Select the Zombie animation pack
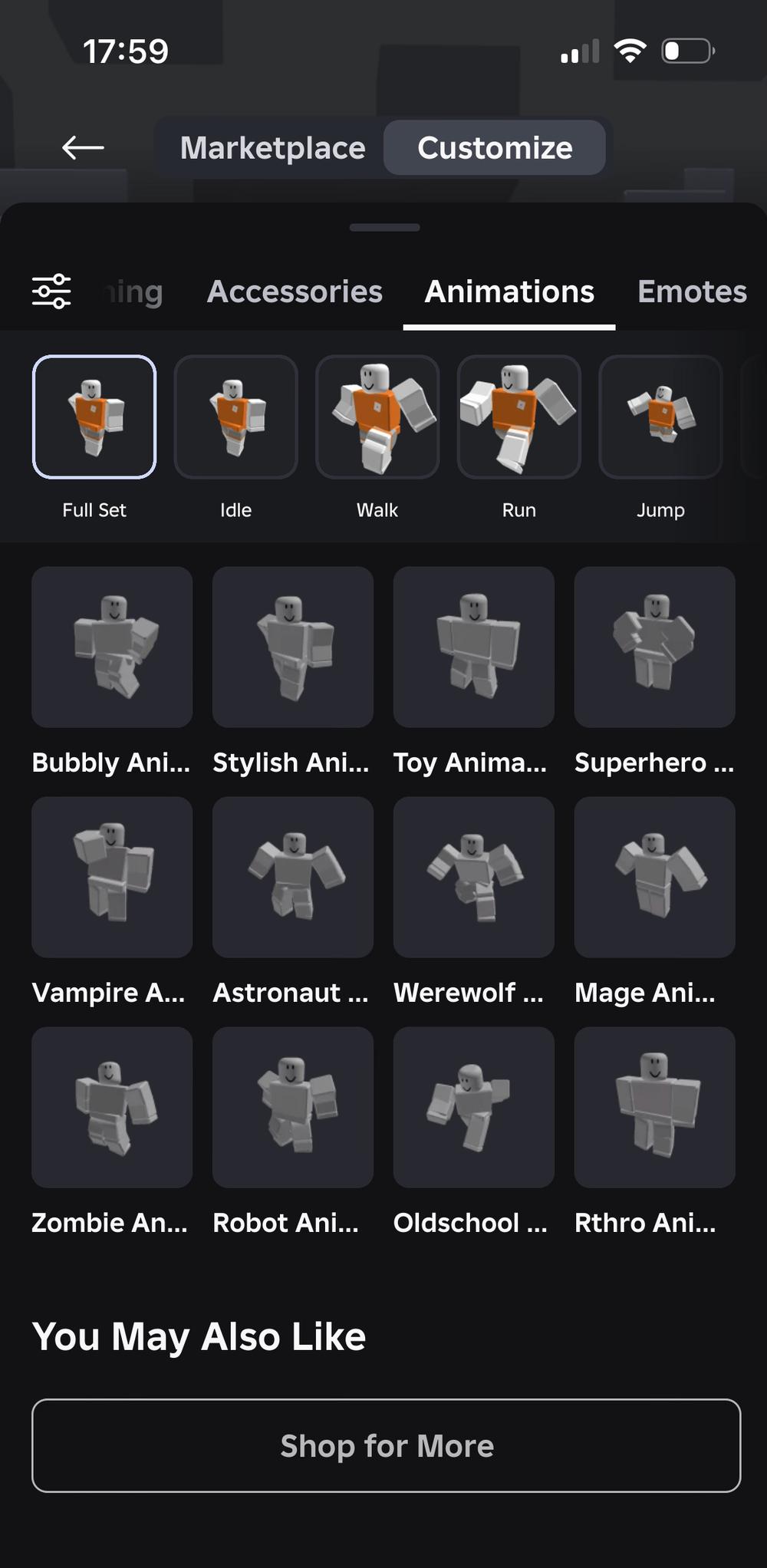 tap(112, 1107)
